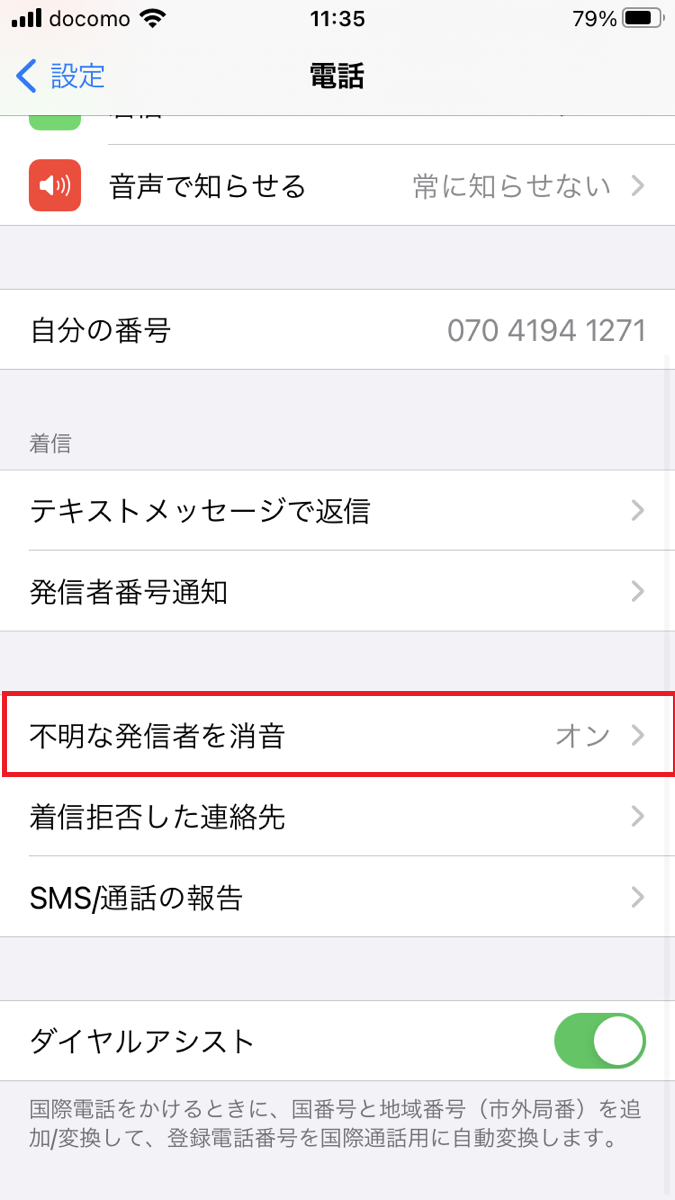Turn off ダイヤルアシスト switch
Image resolution: width=675 pixels, height=1200 pixels.
click(600, 1041)
